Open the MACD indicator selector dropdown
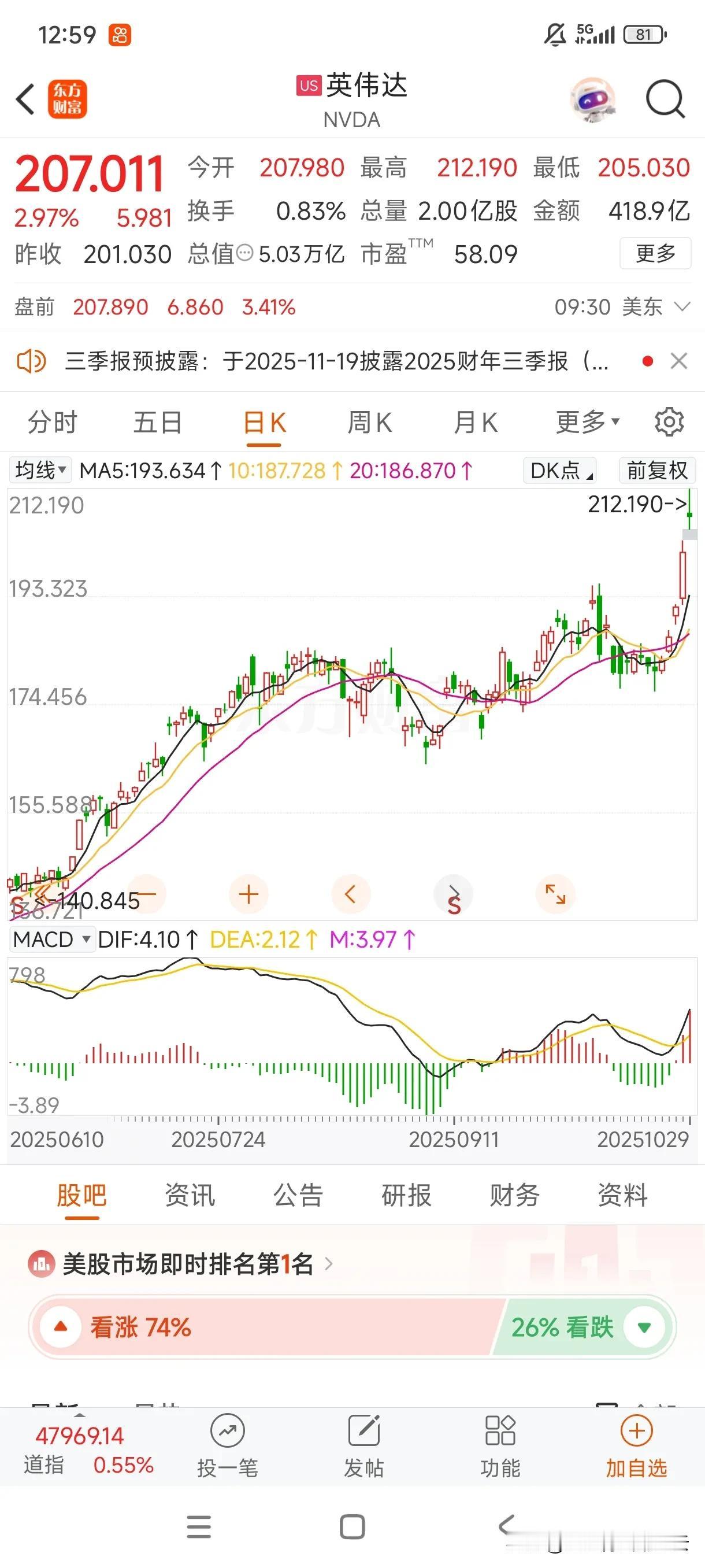This screenshot has height=1568, width=705. pos(51,939)
